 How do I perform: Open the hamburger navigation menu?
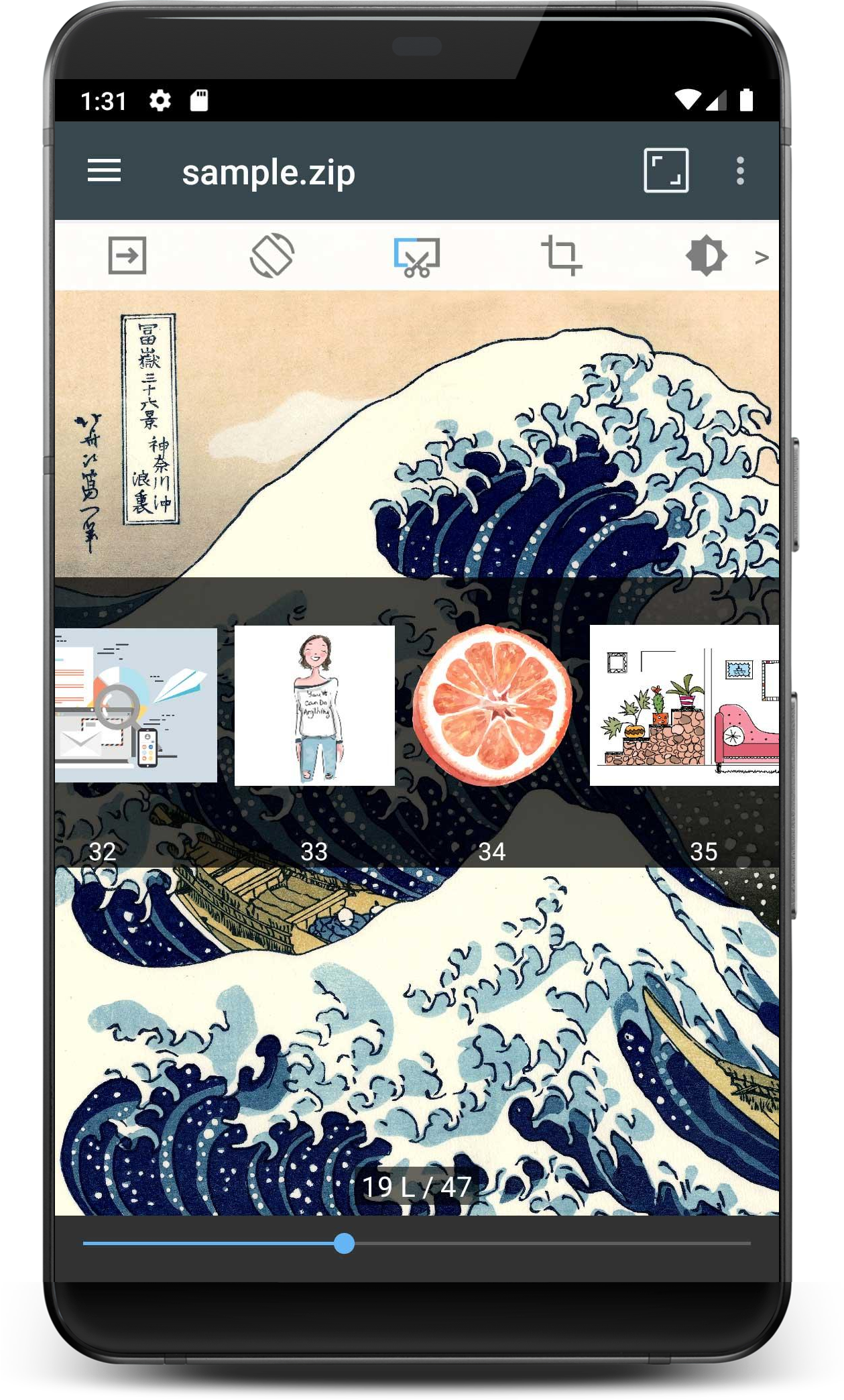pyautogui.click(x=105, y=171)
